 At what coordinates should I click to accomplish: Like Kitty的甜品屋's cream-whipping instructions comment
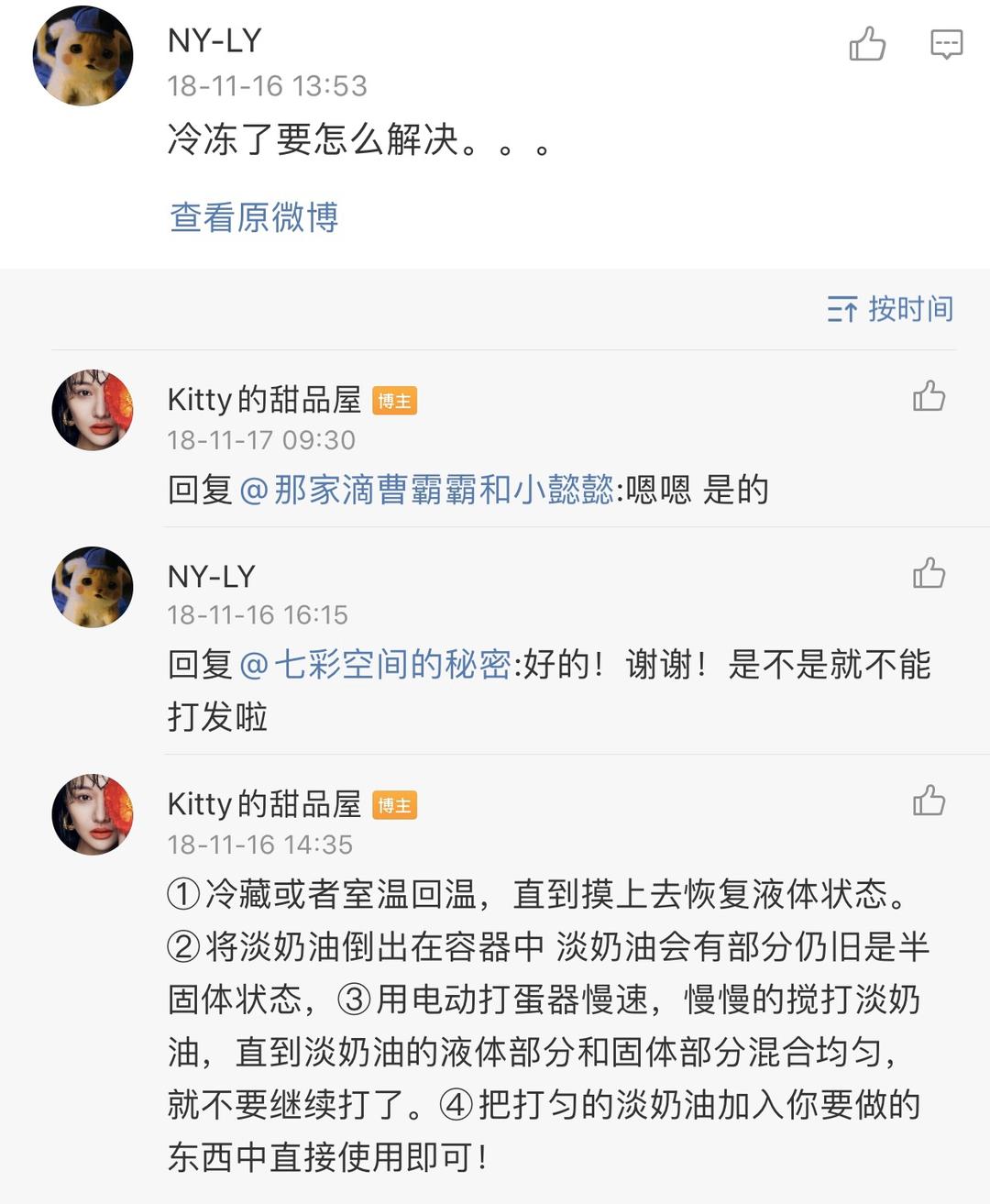tap(929, 801)
